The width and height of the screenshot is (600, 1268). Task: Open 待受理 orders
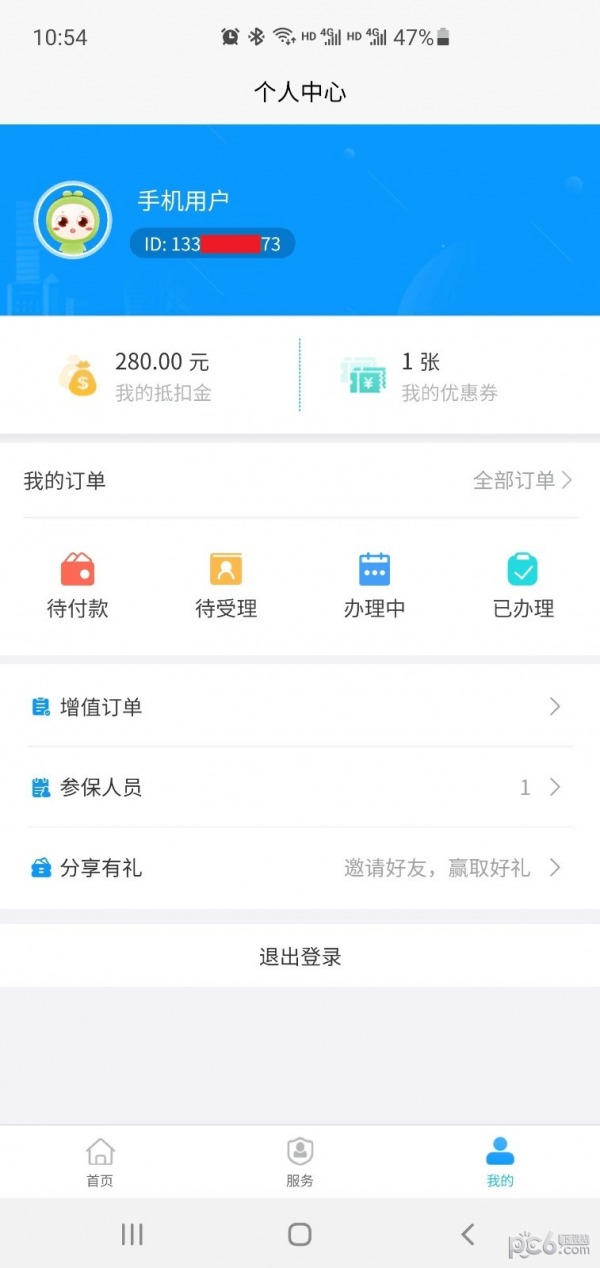click(226, 585)
